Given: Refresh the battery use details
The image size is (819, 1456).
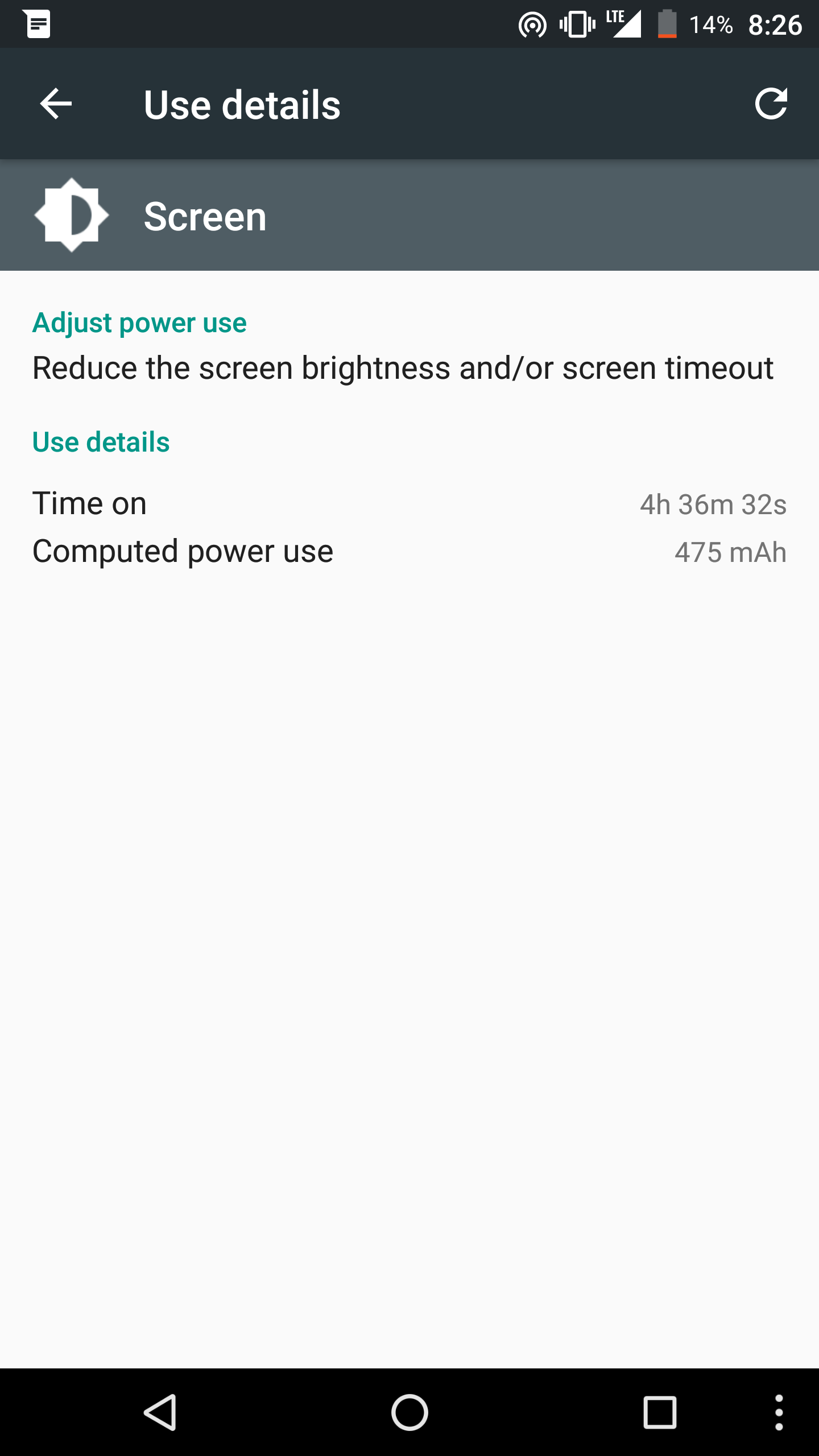Looking at the screenshot, I should [771, 104].
